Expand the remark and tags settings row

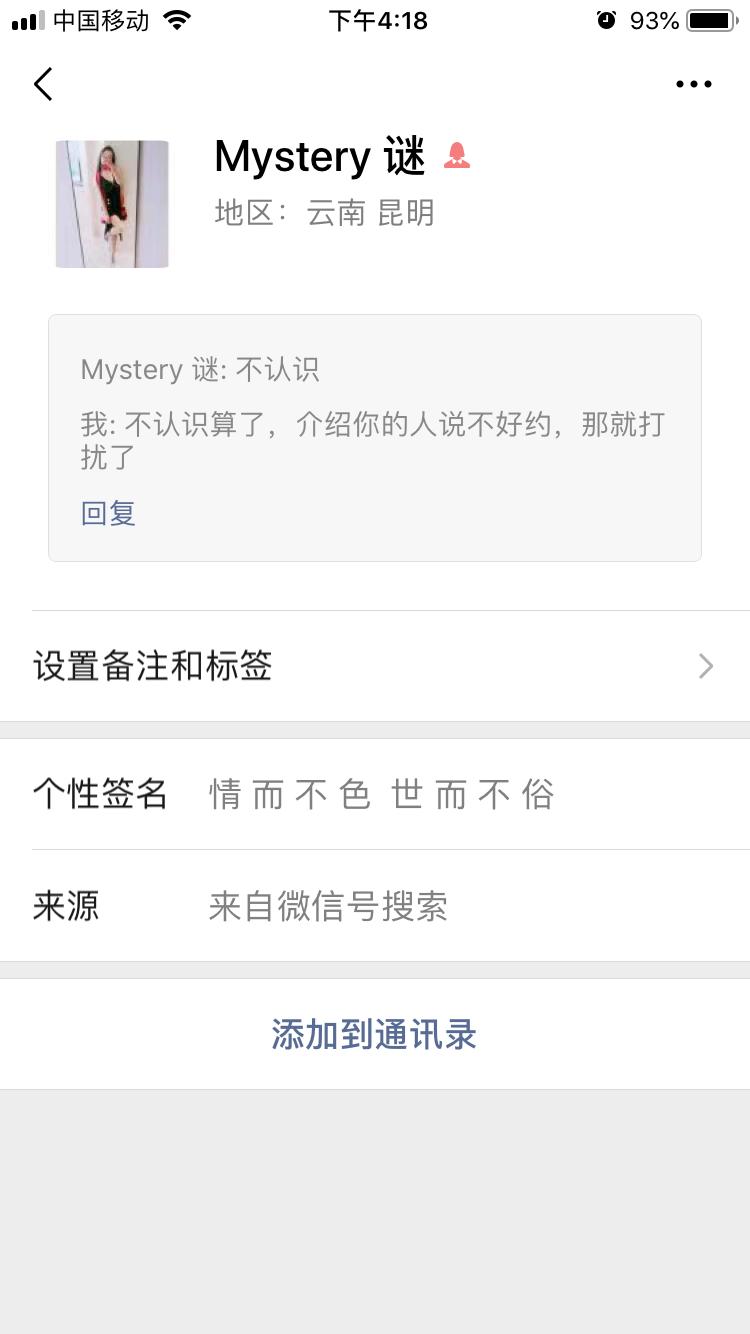pyautogui.click(x=375, y=666)
